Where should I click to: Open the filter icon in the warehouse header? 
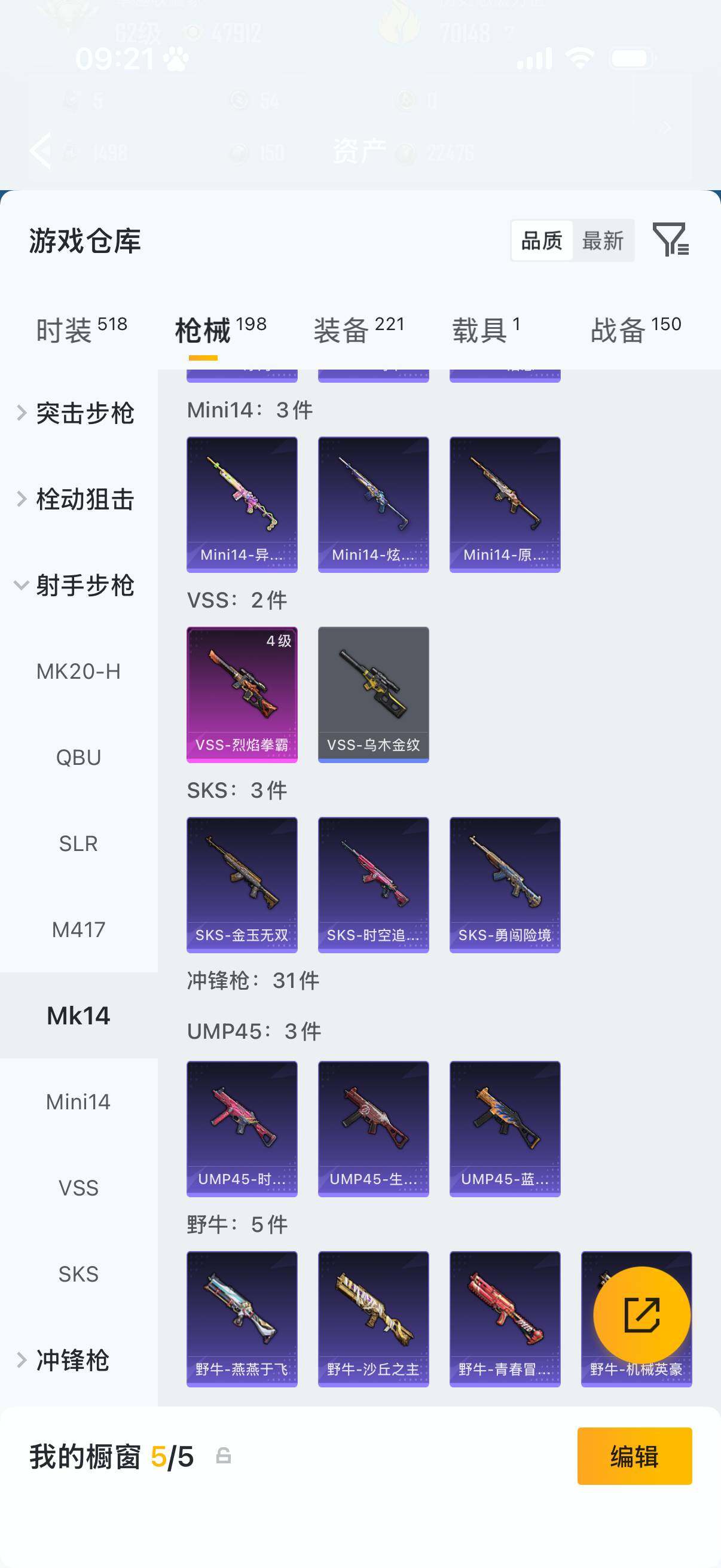pyautogui.click(x=670, y=239)
